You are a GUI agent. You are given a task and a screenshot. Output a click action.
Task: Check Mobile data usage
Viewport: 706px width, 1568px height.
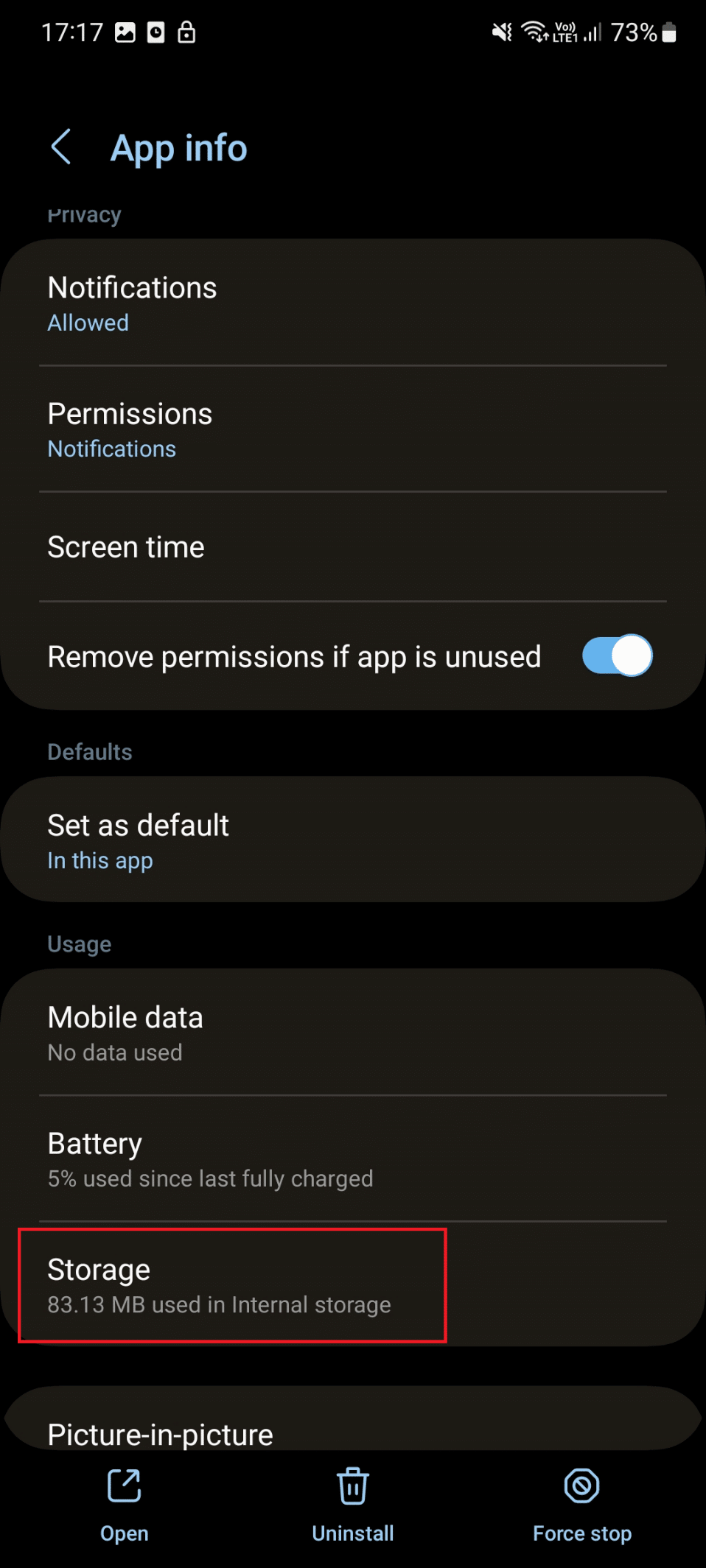coord(352,1033)
